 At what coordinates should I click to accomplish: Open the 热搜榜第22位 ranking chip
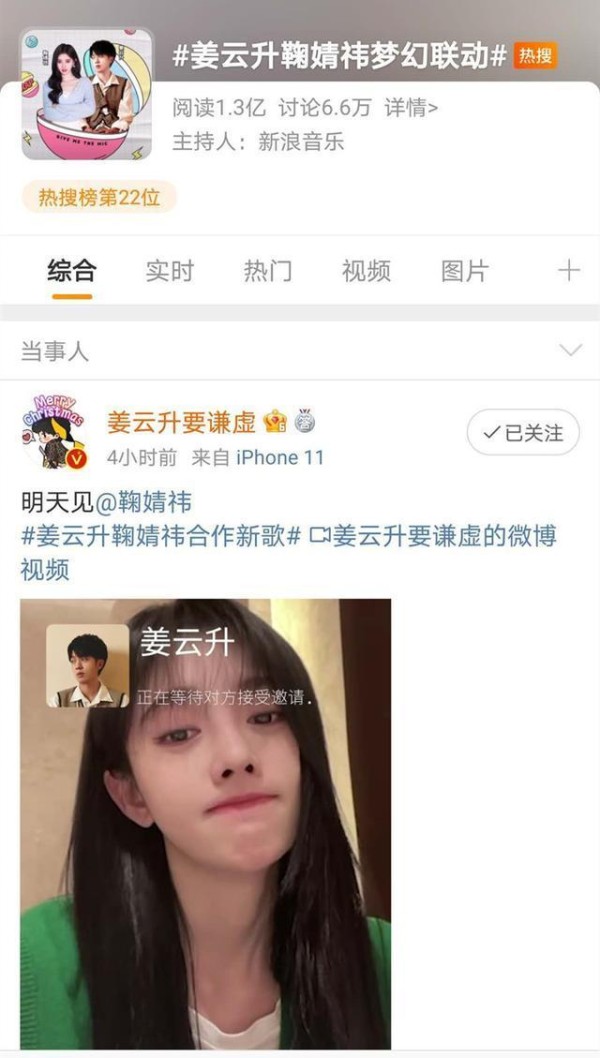(99, 197)
